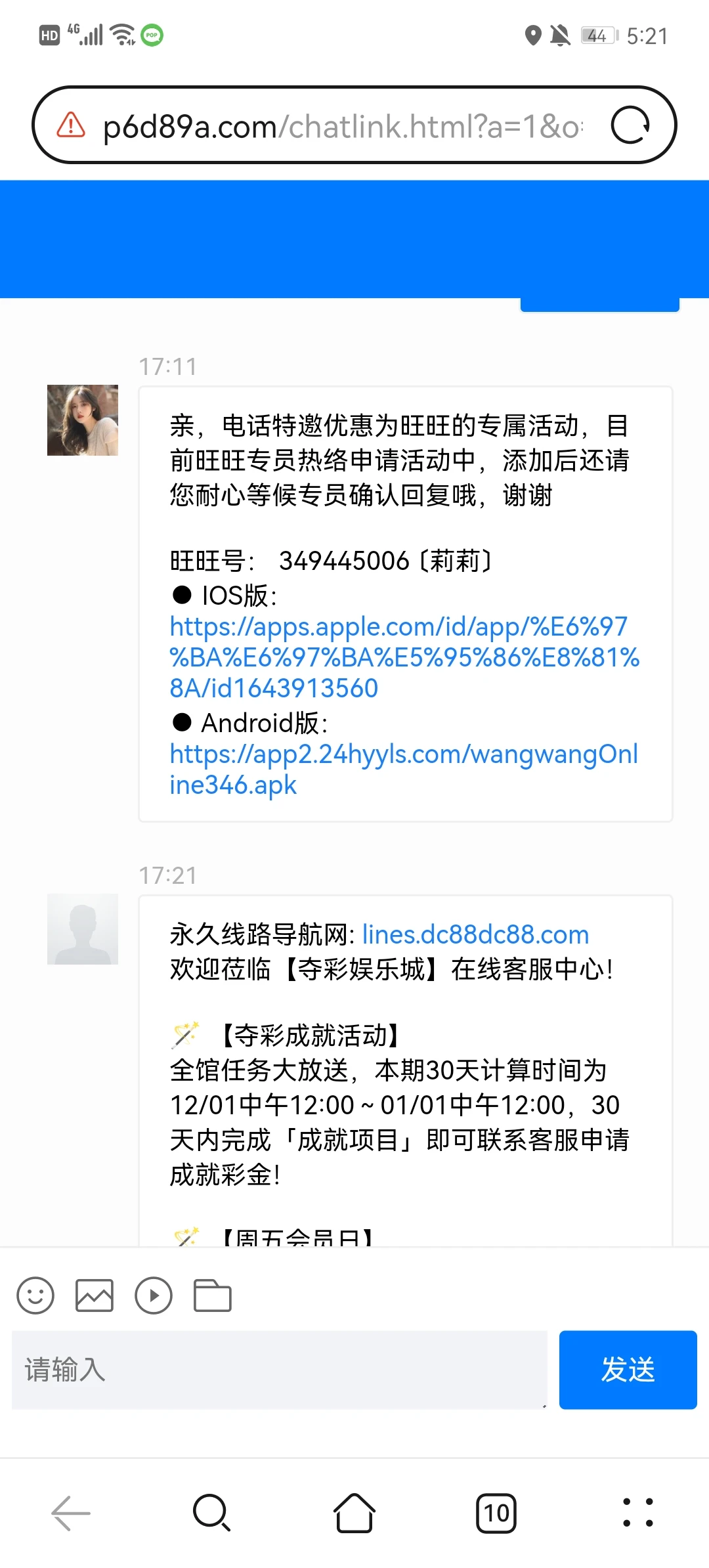The height and width of the screenshot is (1568, 709).
Task: Send the message with 发送 button
Action: click(x=628, y=1370)
